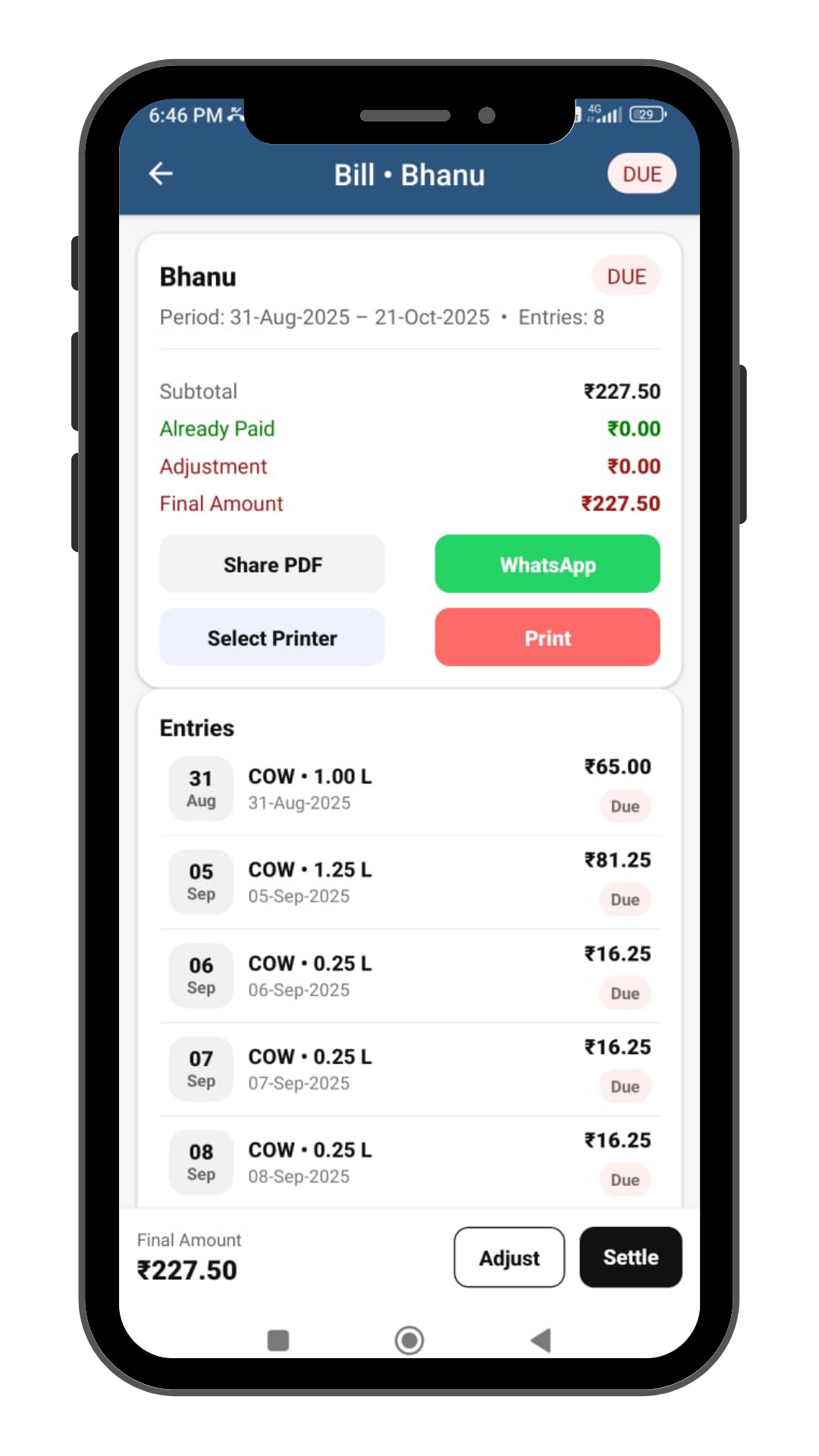Viewport: 819px width, 1456px height.
Task: Settle the bill
Action: 630,1257
